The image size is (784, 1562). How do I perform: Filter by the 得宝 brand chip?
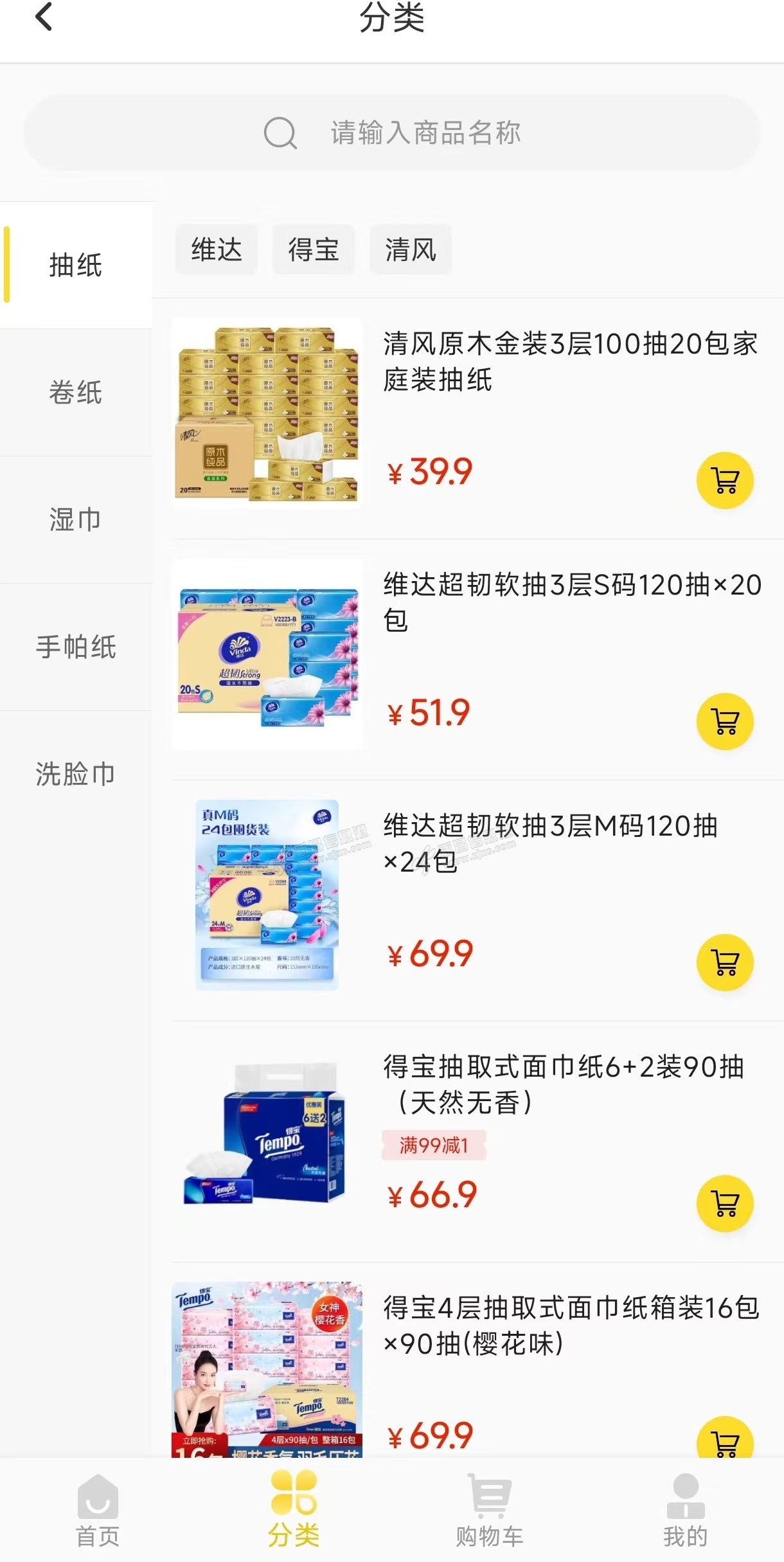314,249
